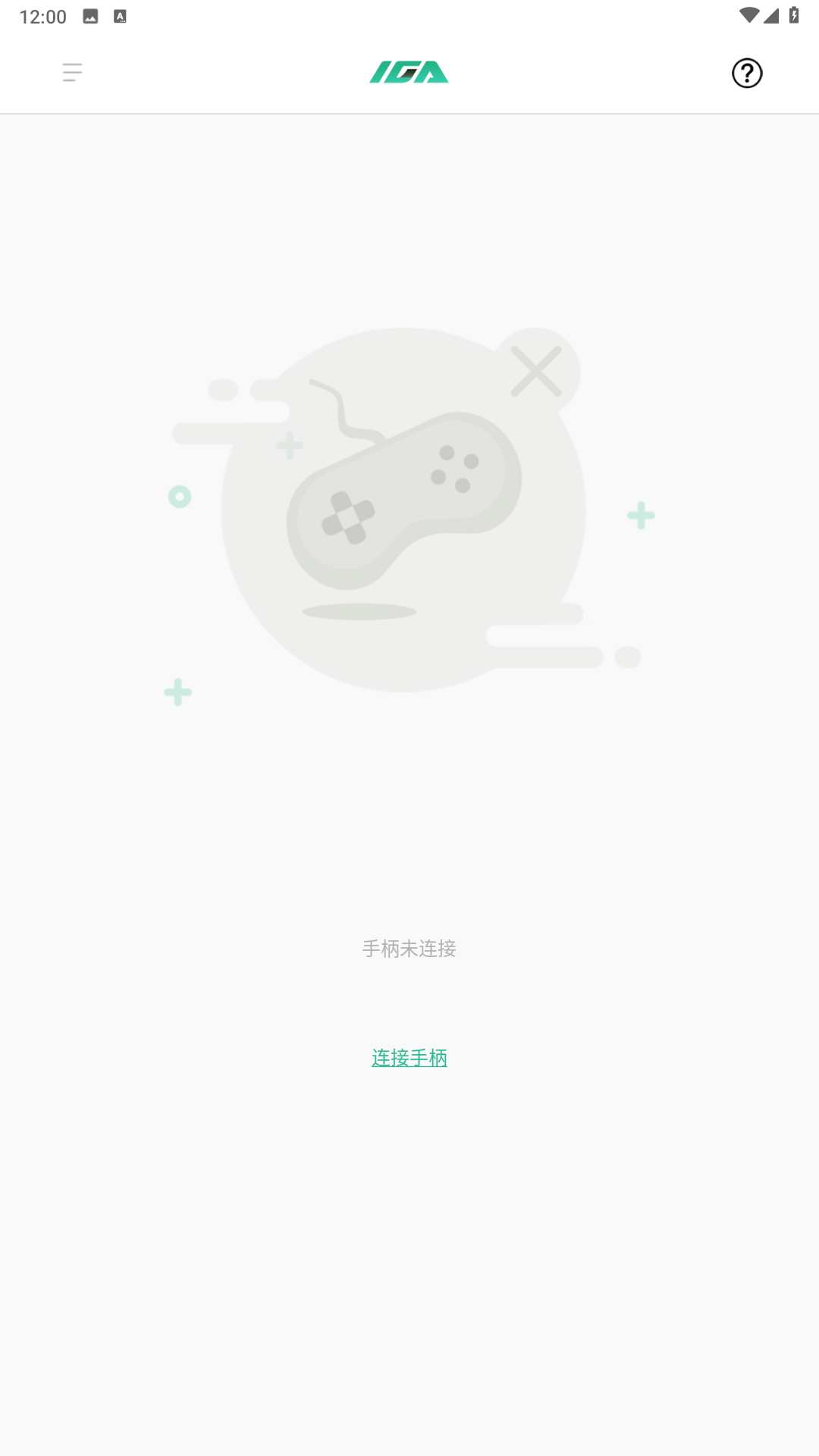This screenshot has height=1456, width=819.
Task: Tap the 连接手柄 link
Action: [409, 1057]
